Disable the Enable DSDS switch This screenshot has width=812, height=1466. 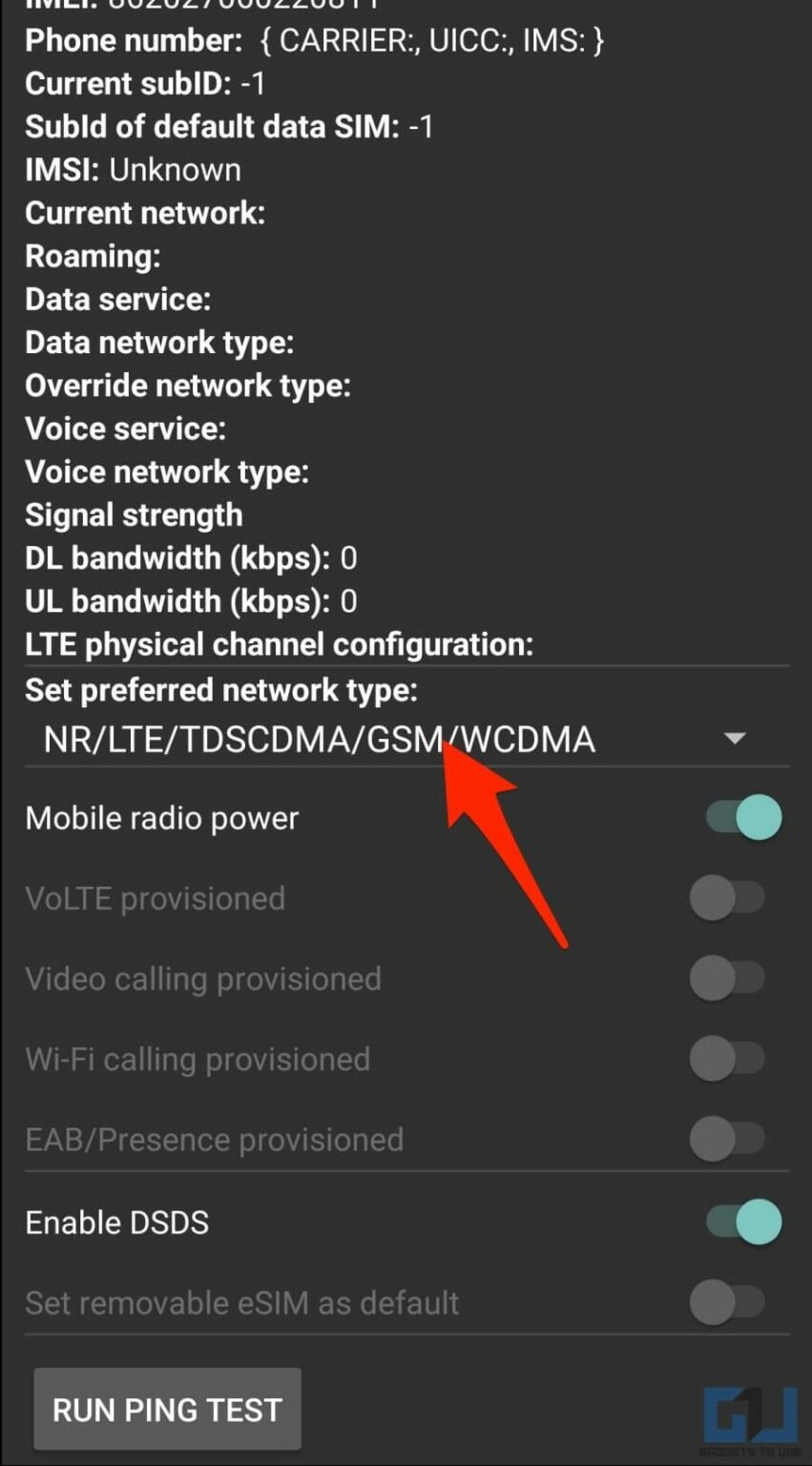(x=741, y=1222)
